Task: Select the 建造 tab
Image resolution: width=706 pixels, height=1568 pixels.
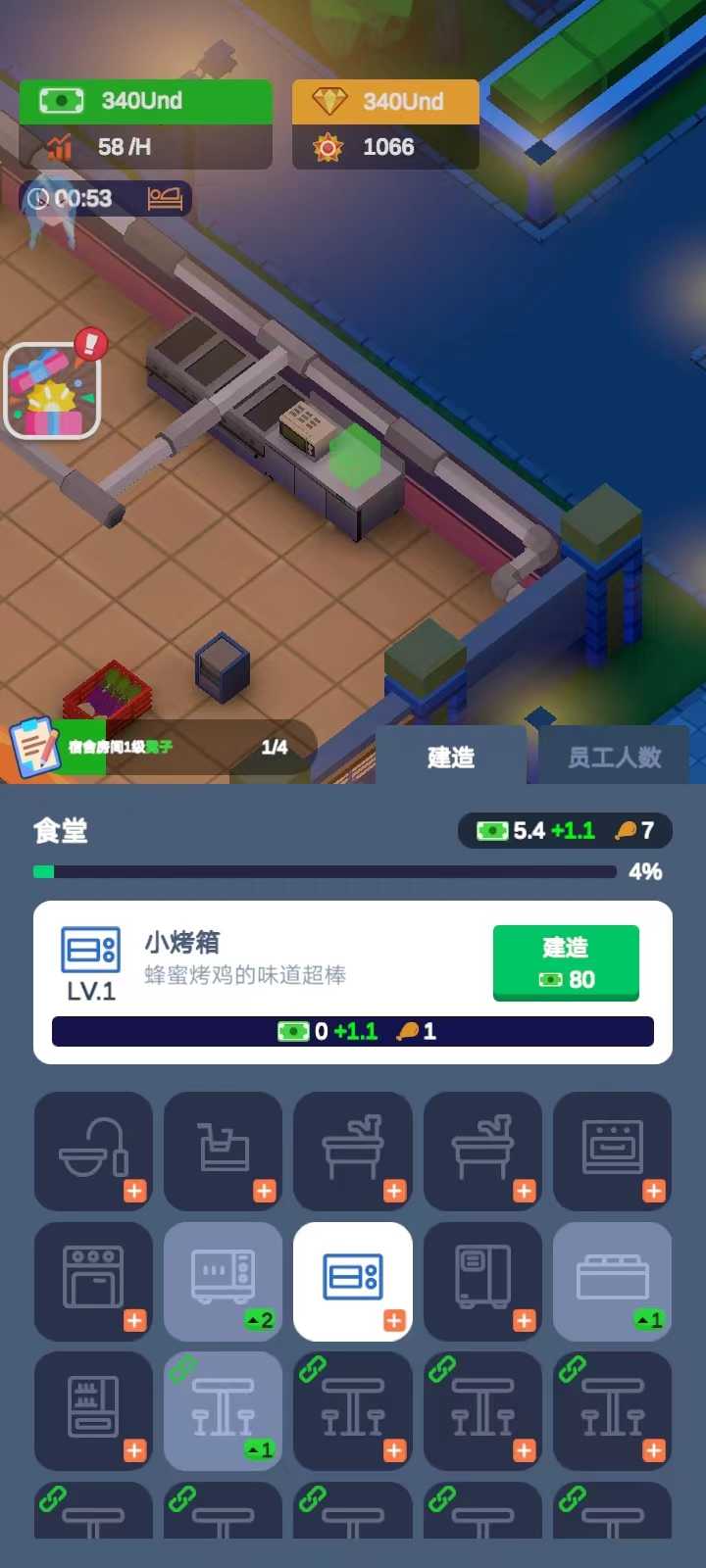Action: click(x=451, y=757)
